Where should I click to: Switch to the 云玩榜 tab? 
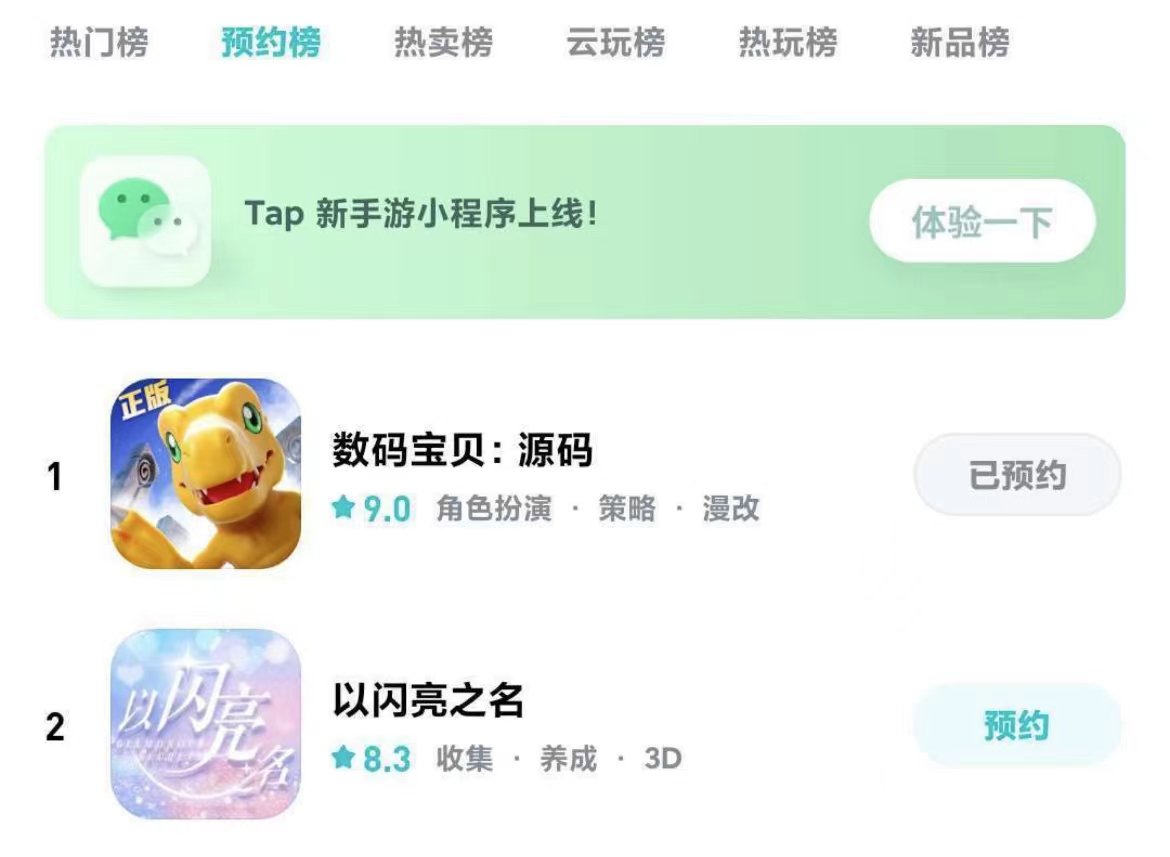coord(615,43)
